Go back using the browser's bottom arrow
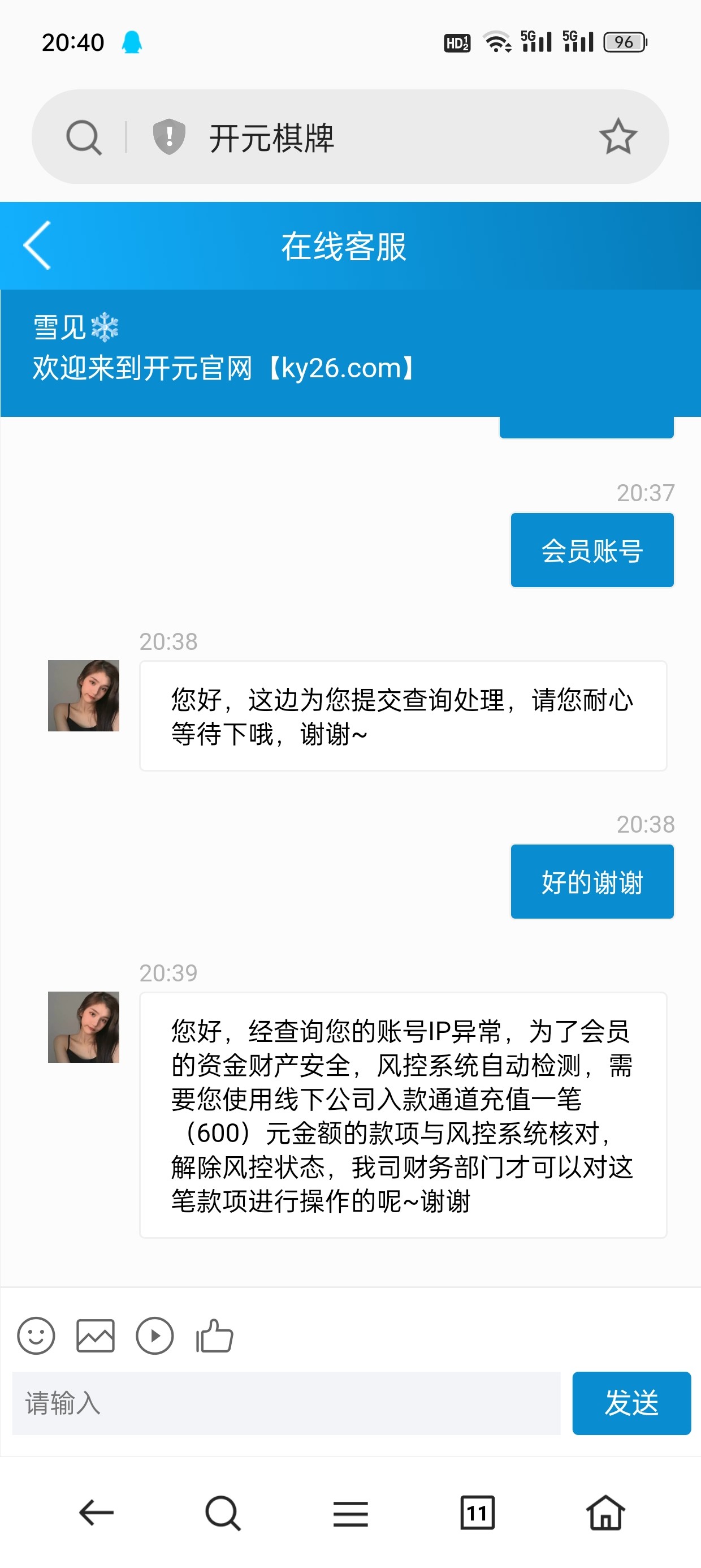701x1568 pixels. [97, 1513]
